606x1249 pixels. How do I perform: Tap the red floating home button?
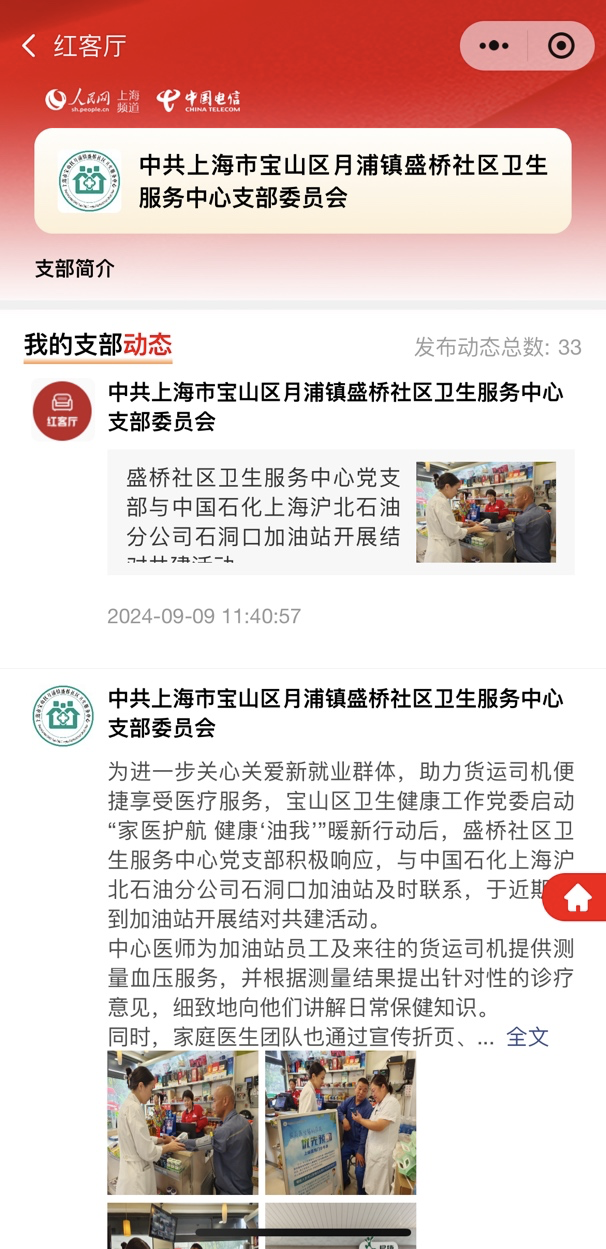point(577,898)
